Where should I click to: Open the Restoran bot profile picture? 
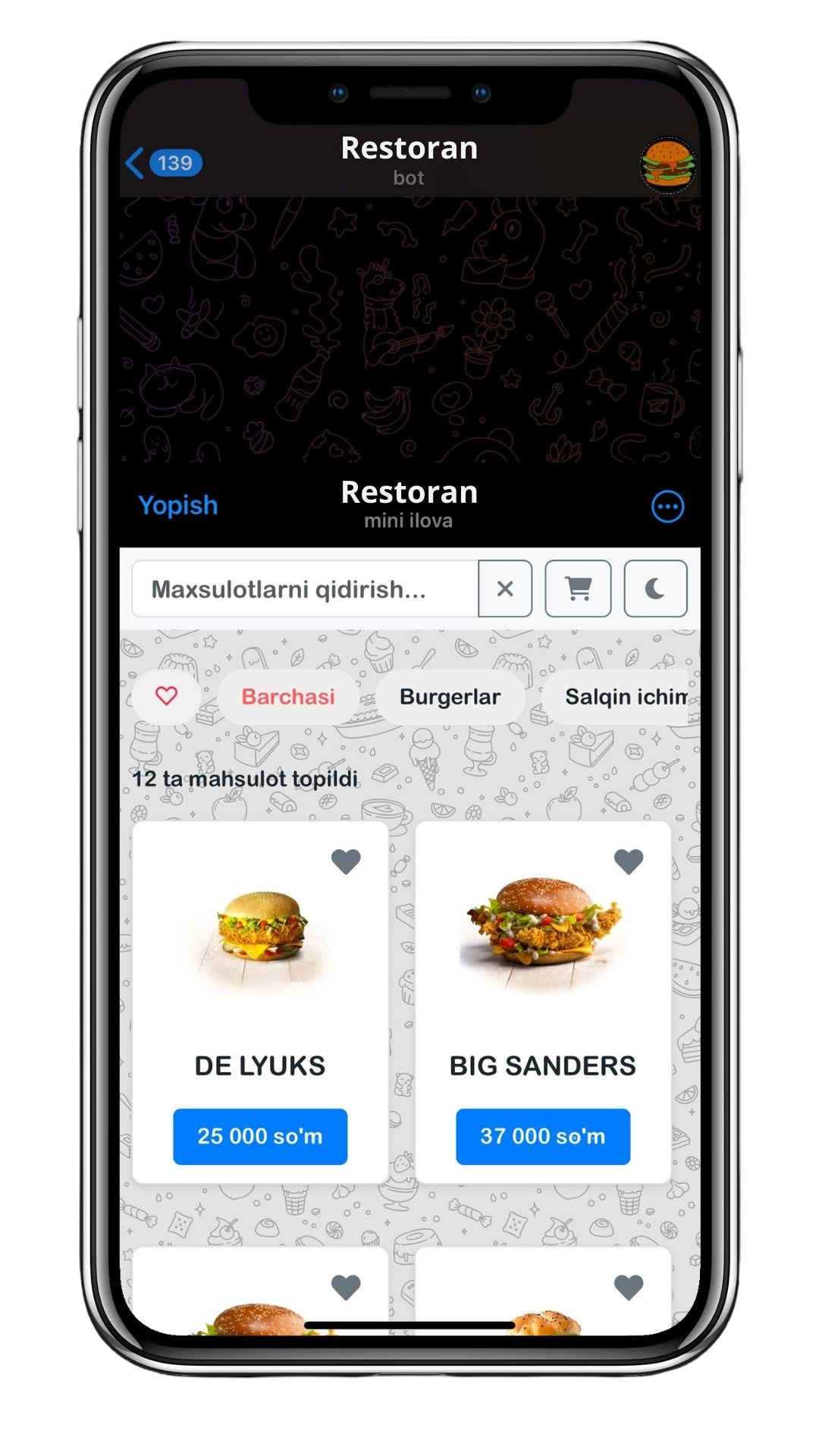coord(667,165)
